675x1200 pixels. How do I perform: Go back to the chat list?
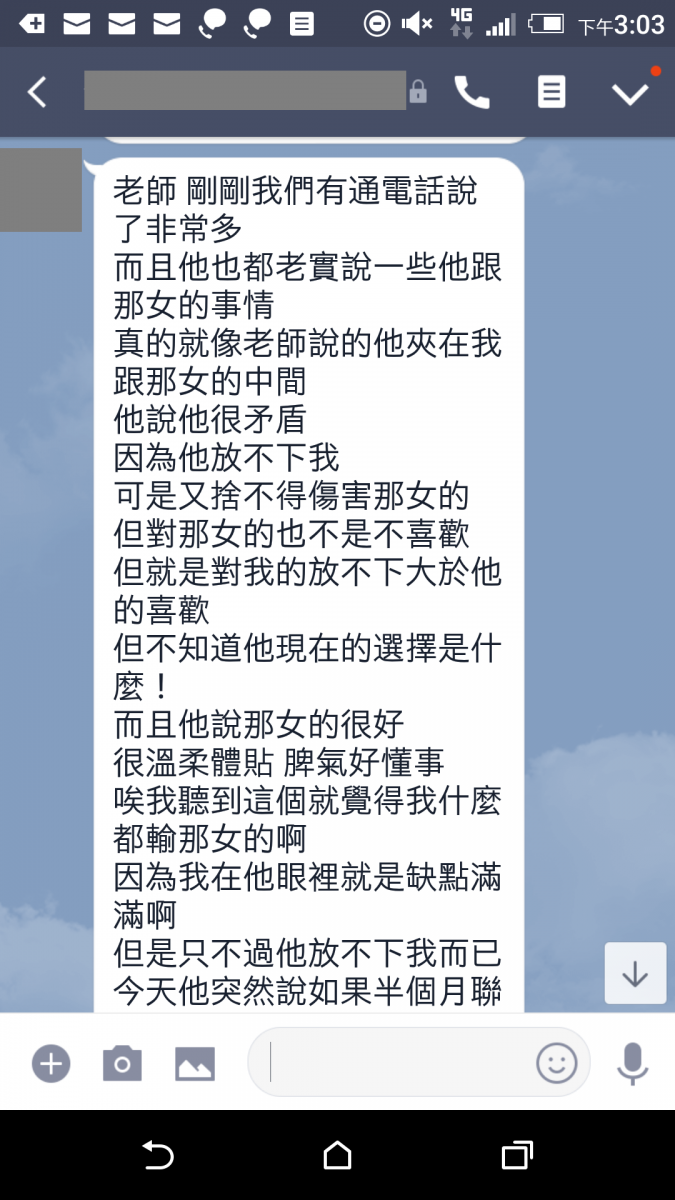(x=37, y=92)
